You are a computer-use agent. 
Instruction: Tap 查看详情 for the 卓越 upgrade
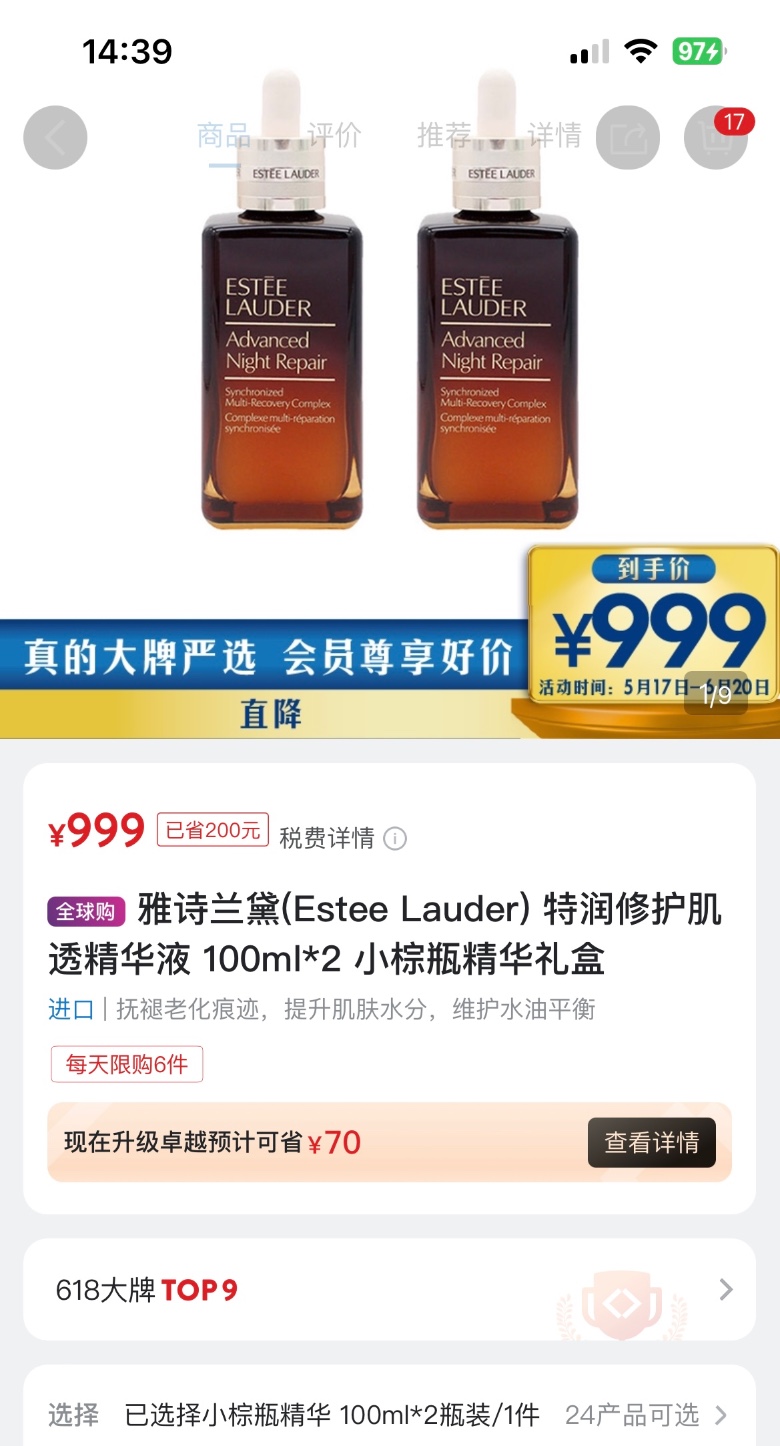point(651,1142)
